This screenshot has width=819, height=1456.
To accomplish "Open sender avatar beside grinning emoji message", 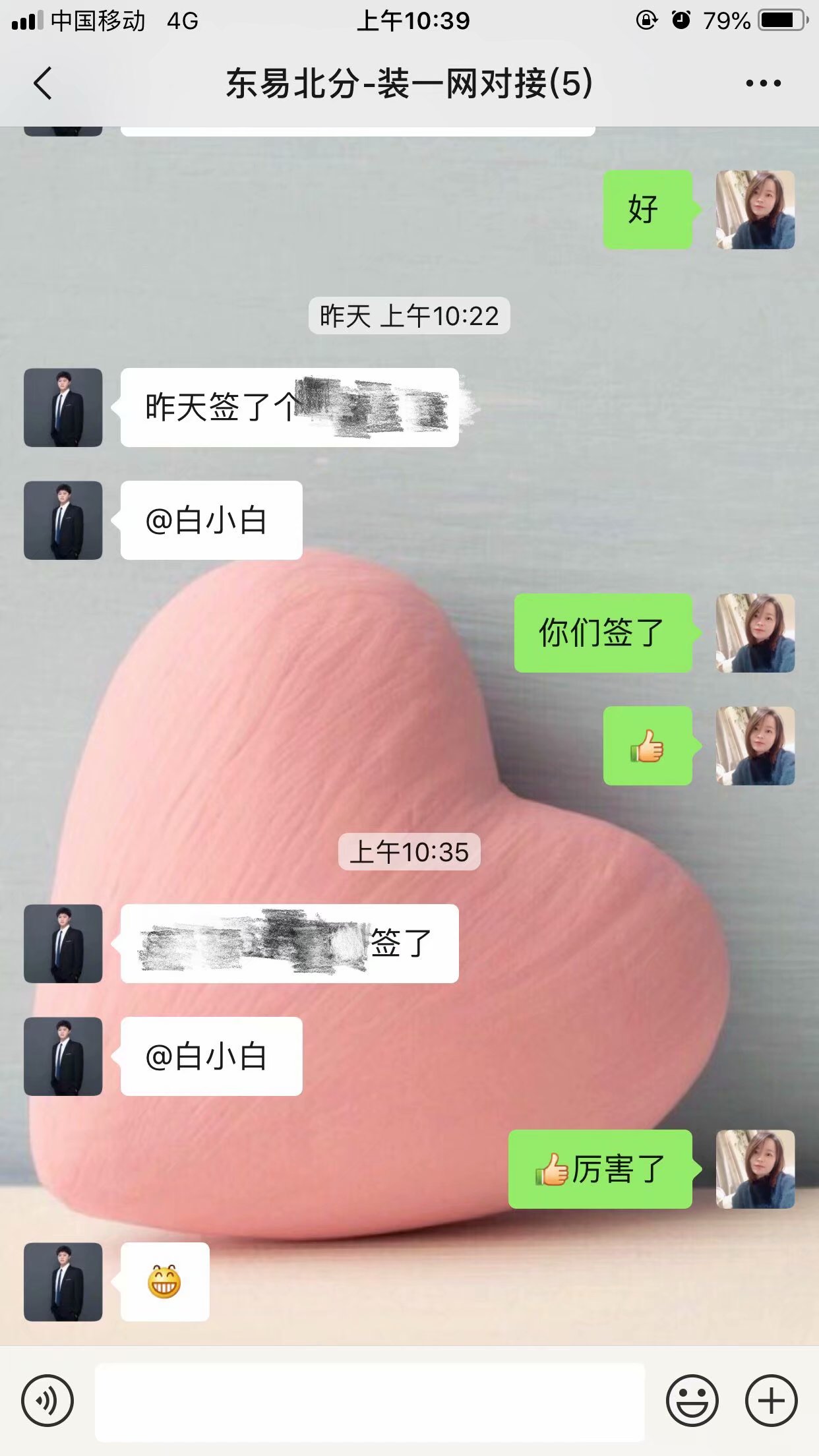I will coord(63,1282).
